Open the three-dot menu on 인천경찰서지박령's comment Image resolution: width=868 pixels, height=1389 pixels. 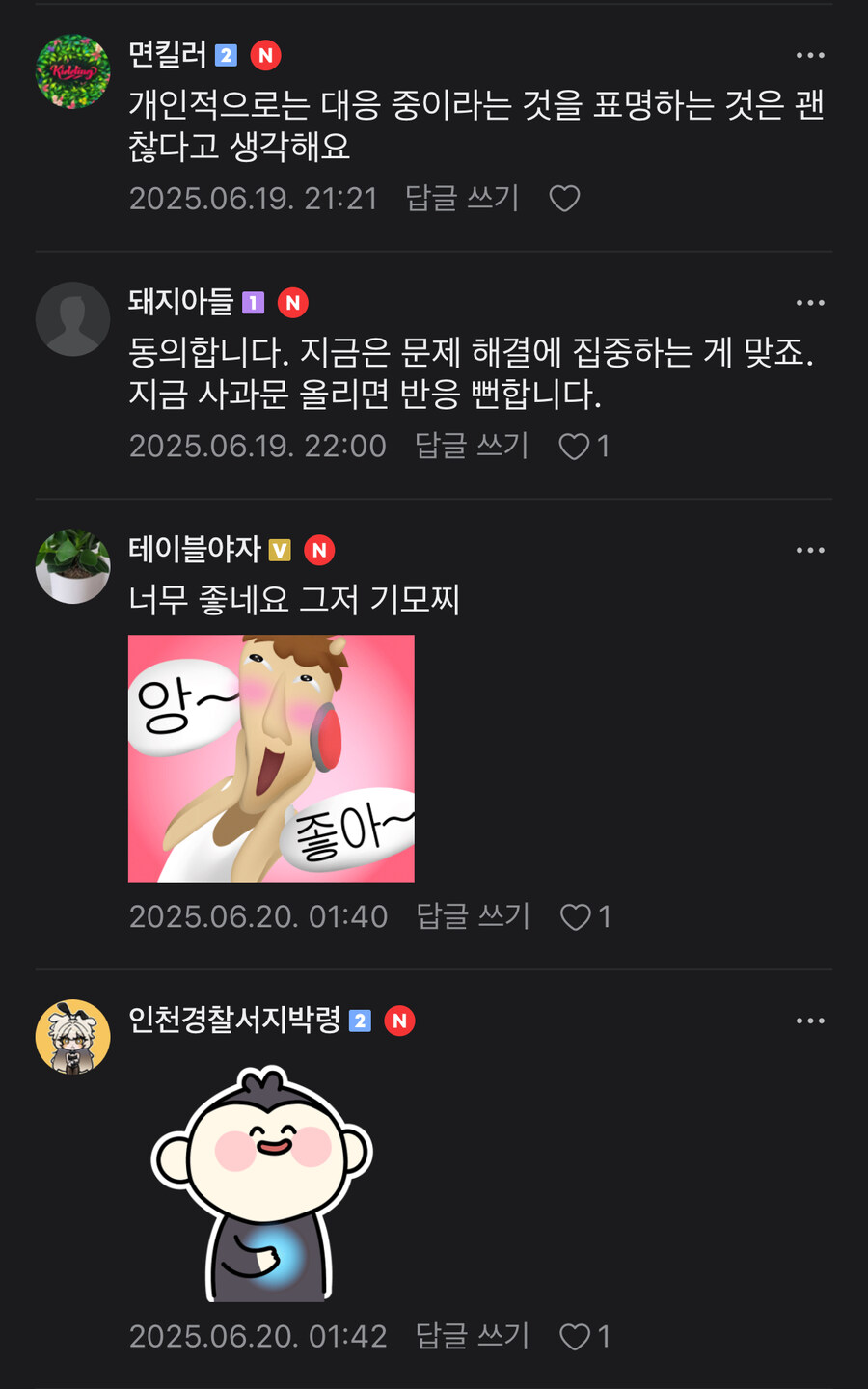[811, 1020]
